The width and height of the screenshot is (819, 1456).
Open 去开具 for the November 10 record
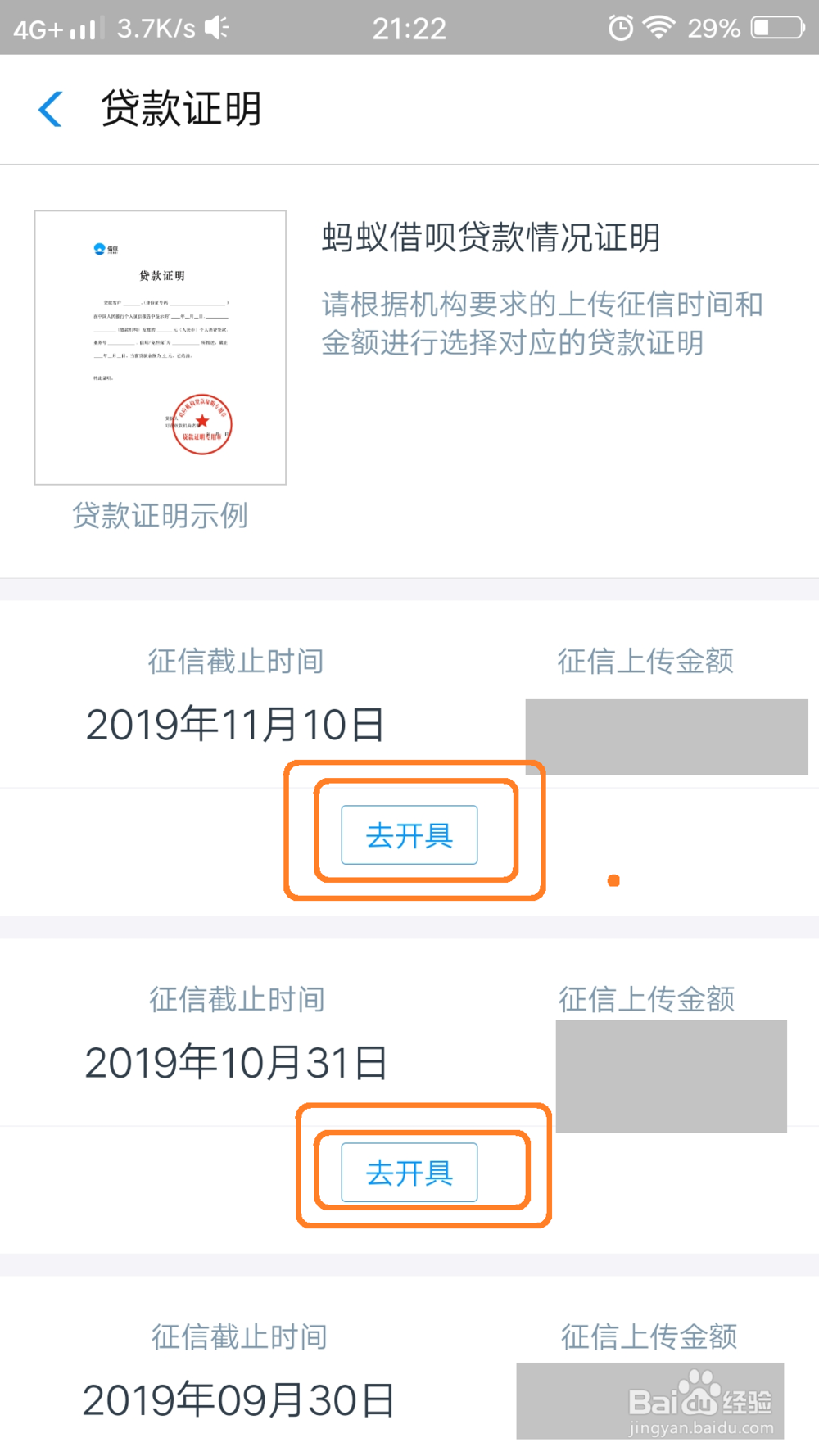click(409, 835)
